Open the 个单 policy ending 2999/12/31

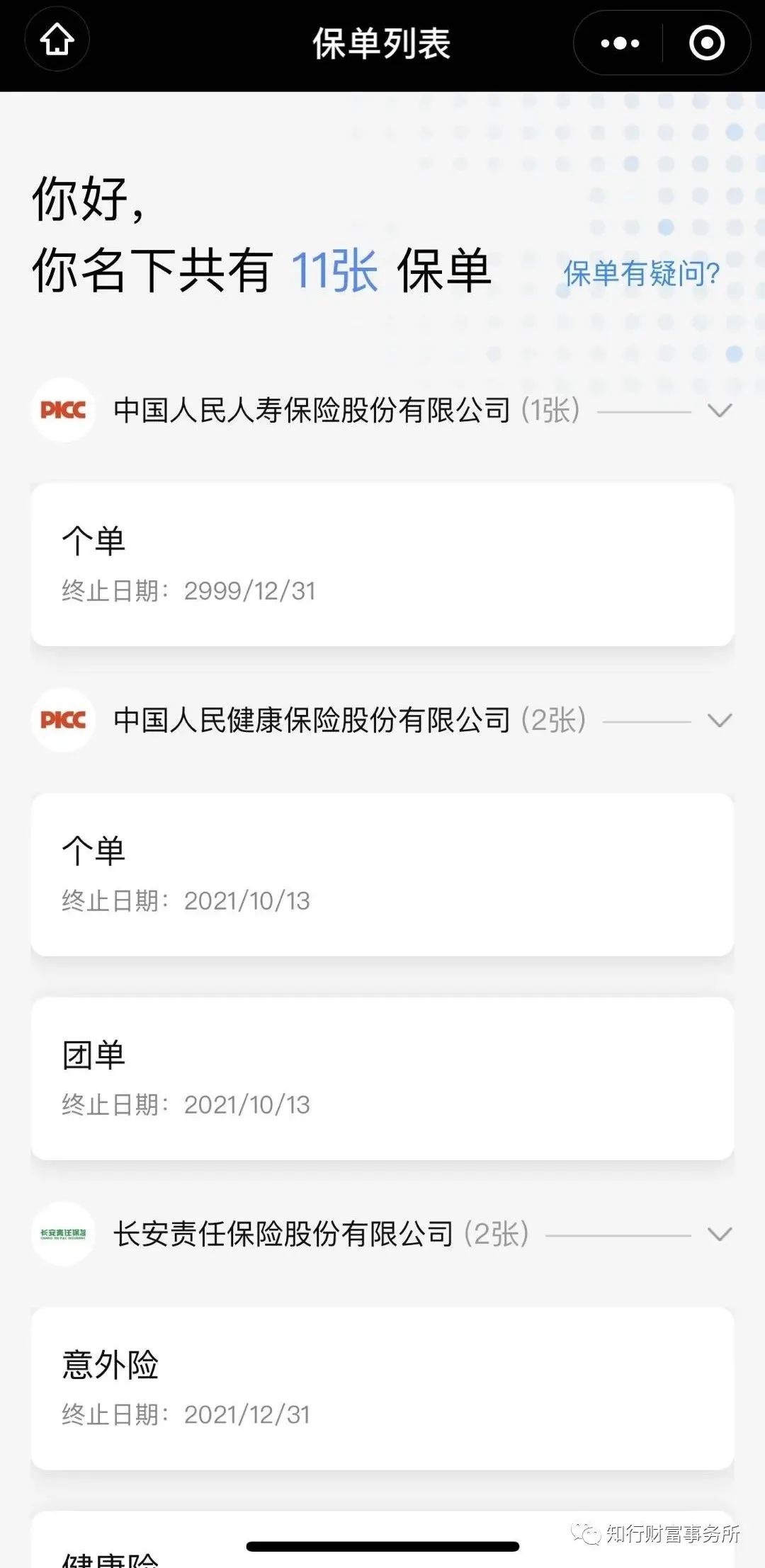[382, 564]
